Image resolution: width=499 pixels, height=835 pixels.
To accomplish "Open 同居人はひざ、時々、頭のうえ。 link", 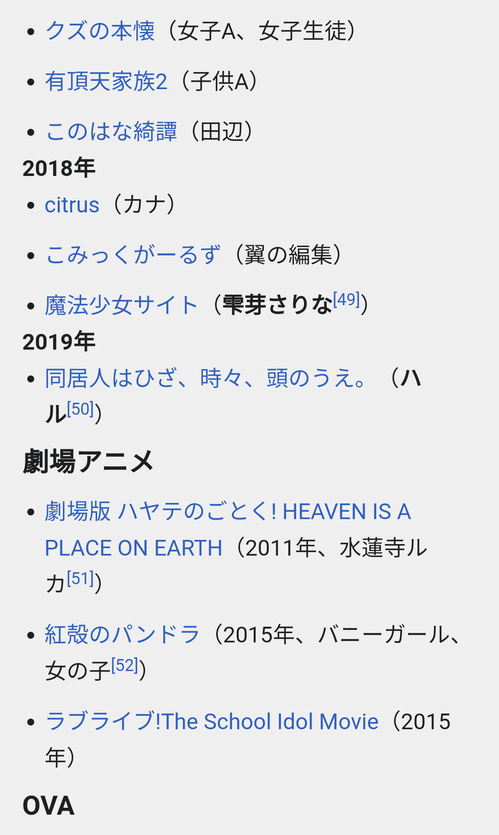I will (206, 379).
